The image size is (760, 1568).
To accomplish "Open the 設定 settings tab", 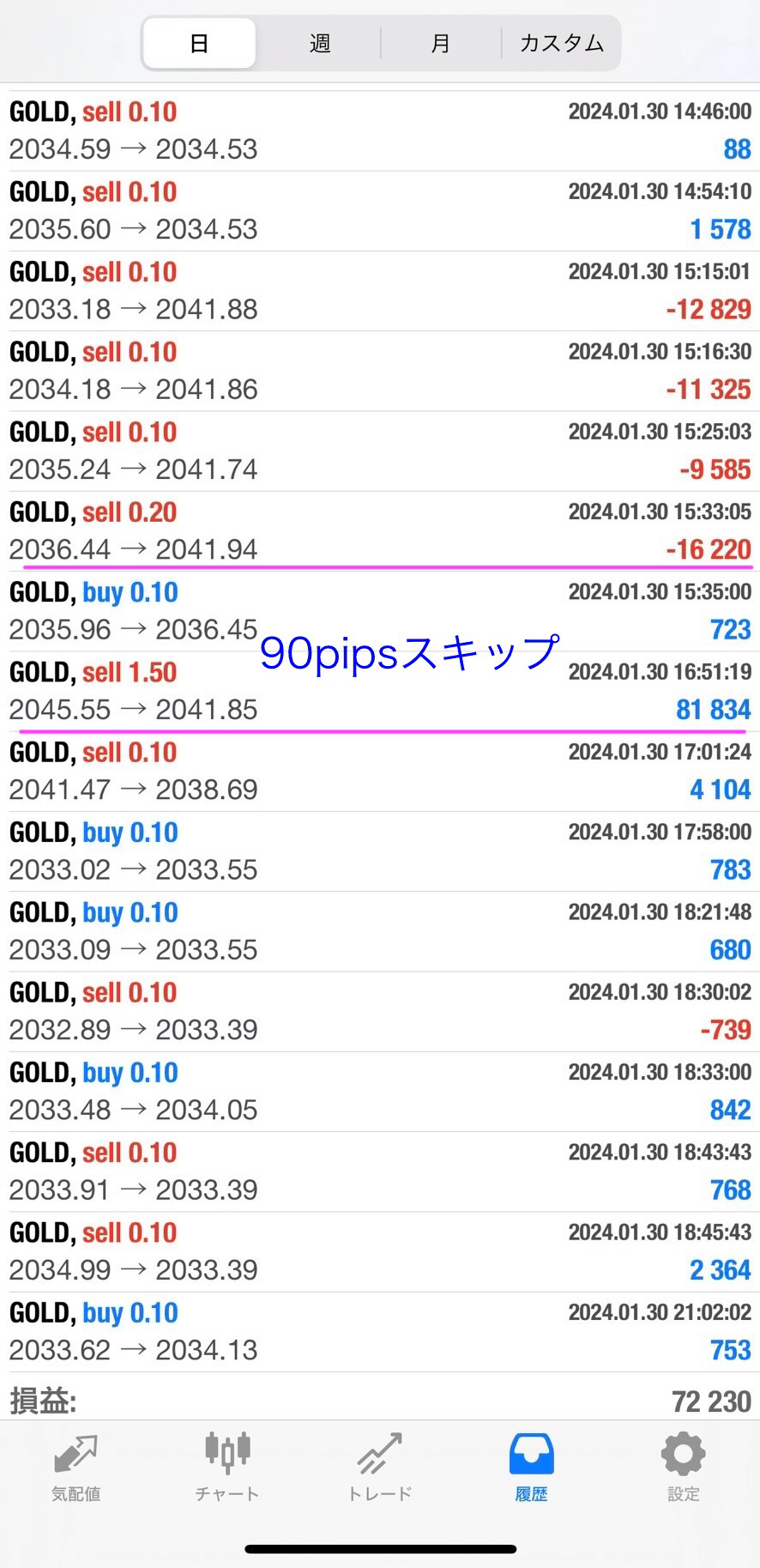I will 684,1468.
